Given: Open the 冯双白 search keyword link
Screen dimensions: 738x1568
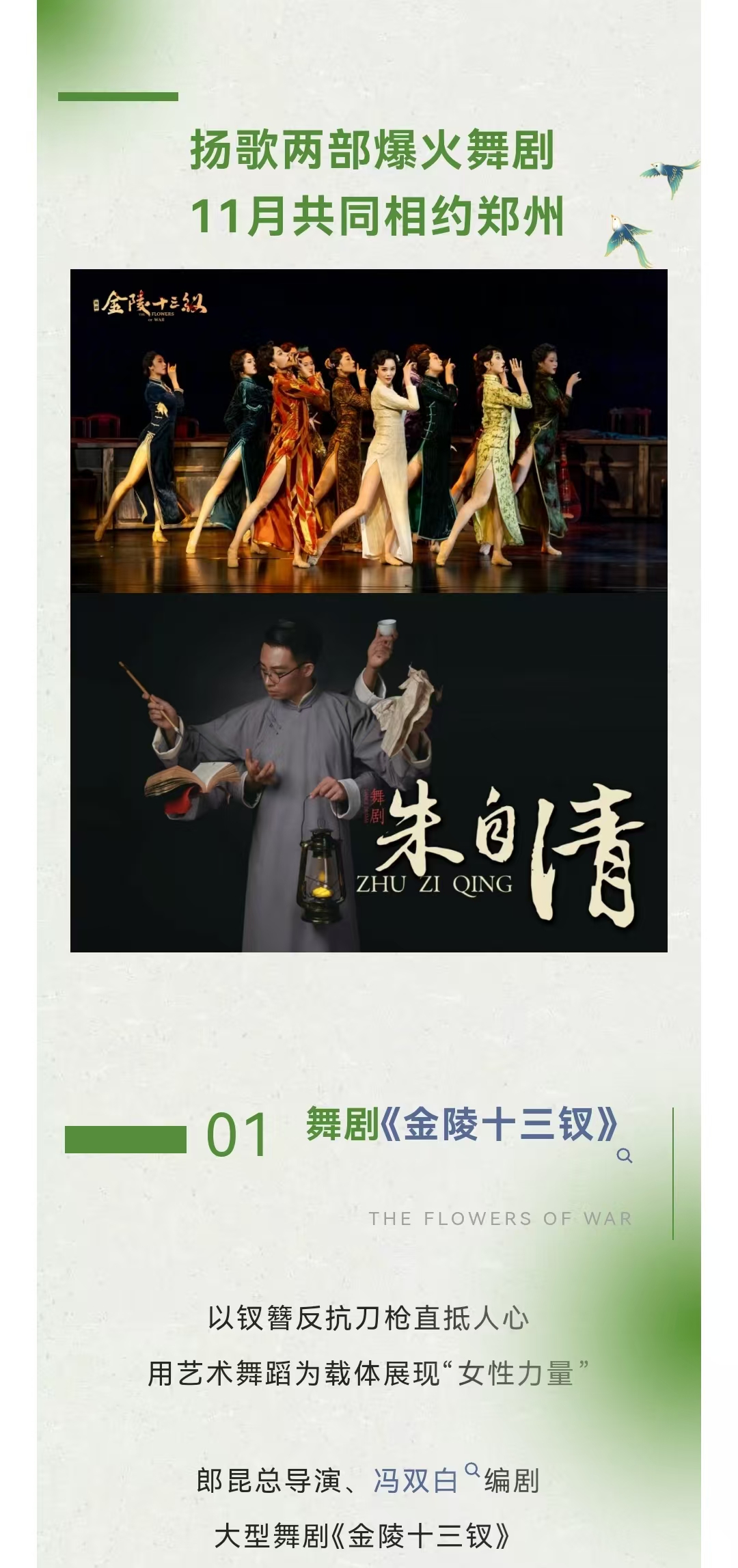Looking at the screenshot, I should [x=416, y=1481].
